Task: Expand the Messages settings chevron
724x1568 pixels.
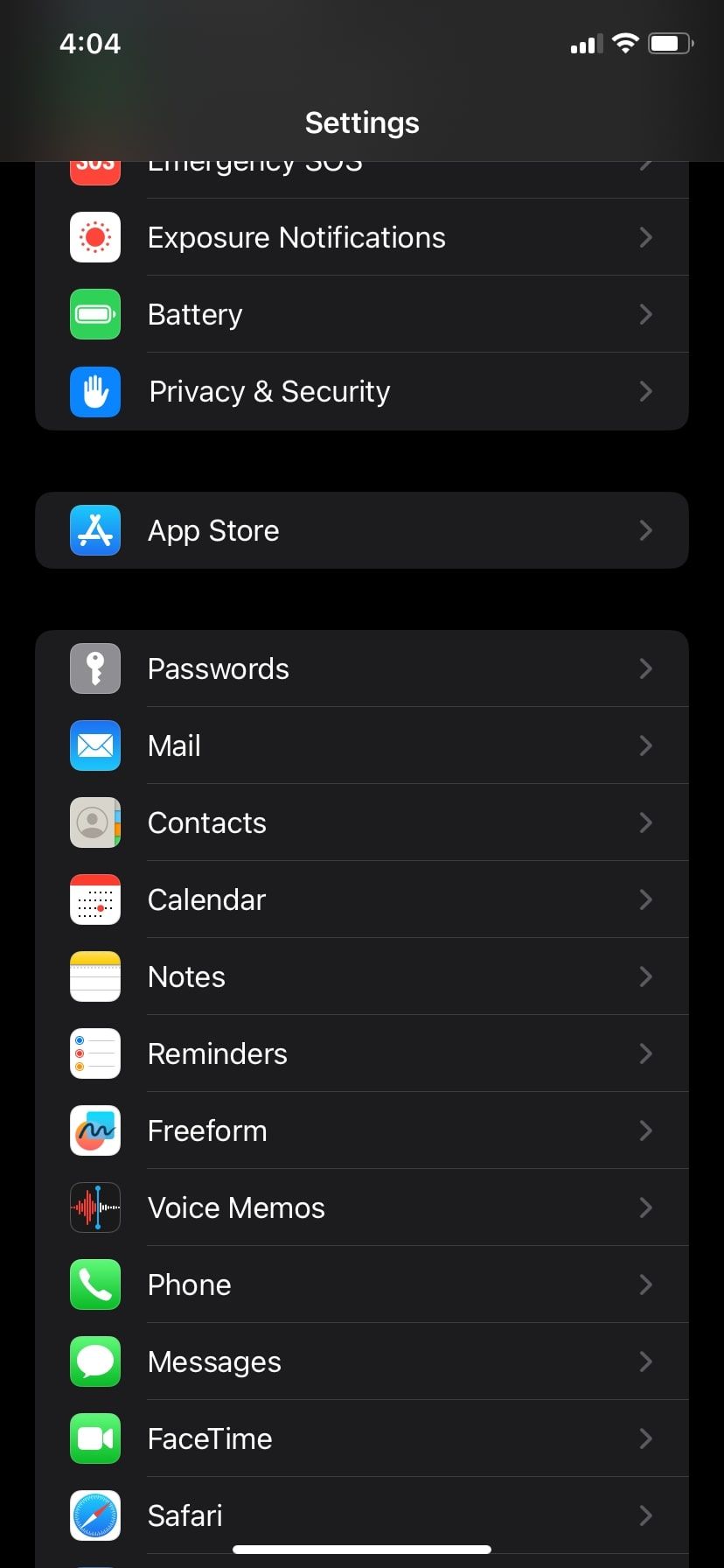Action: pyautogui.click(x=645, y=1361)
